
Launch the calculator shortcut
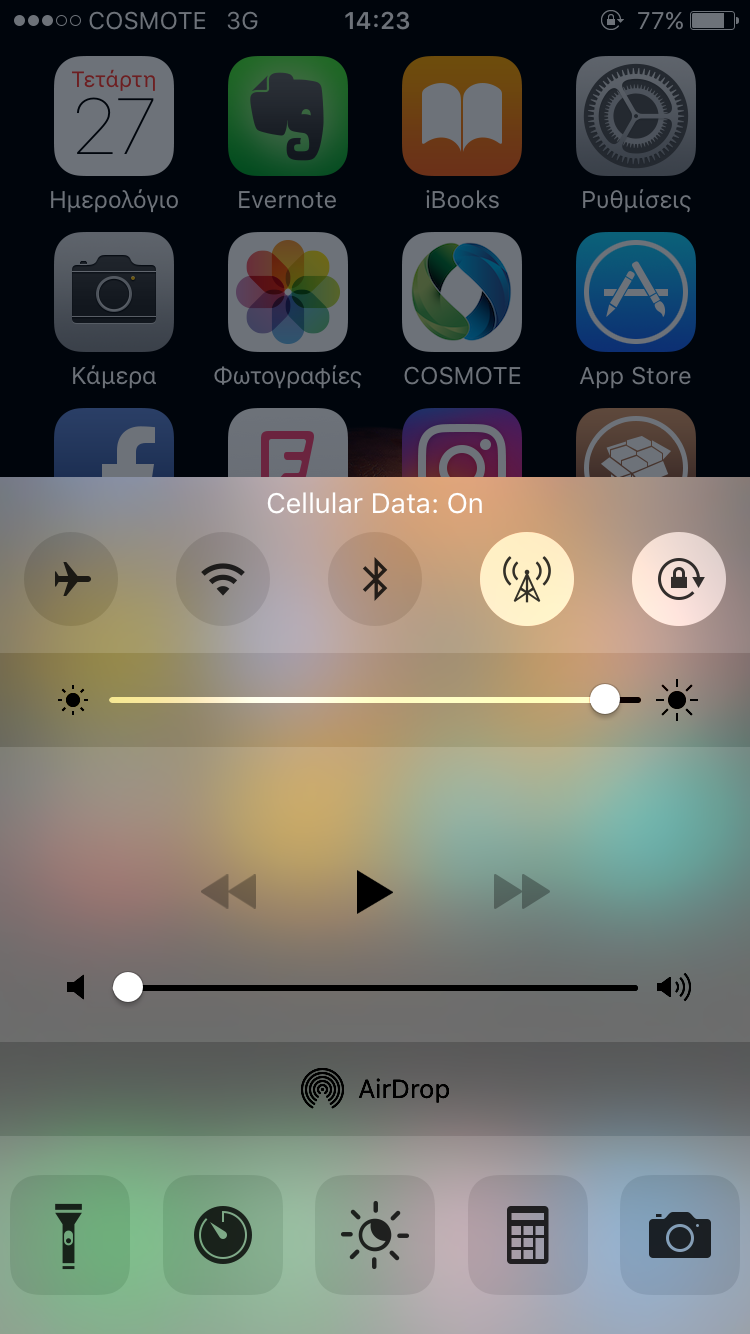[528, 1235]
